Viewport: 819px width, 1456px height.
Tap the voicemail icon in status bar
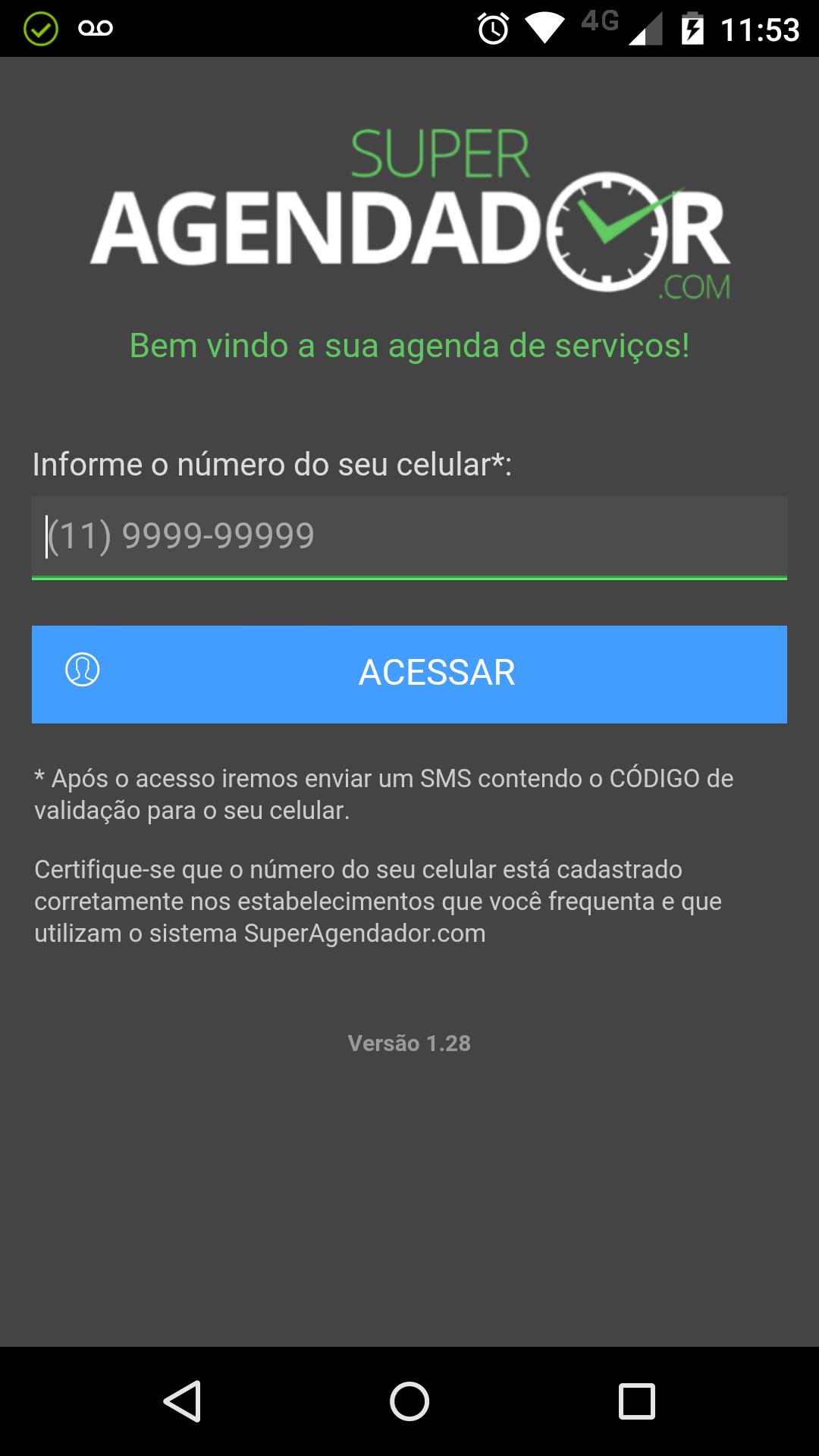pyautogui.click(x=97, y=29)
